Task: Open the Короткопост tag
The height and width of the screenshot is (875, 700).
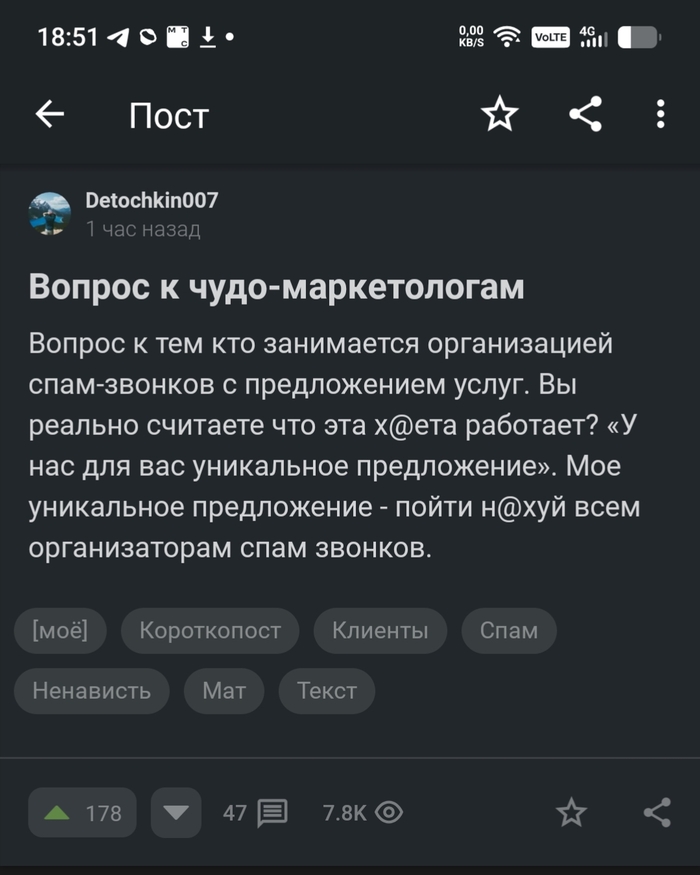Action: [x=210, y=631]
